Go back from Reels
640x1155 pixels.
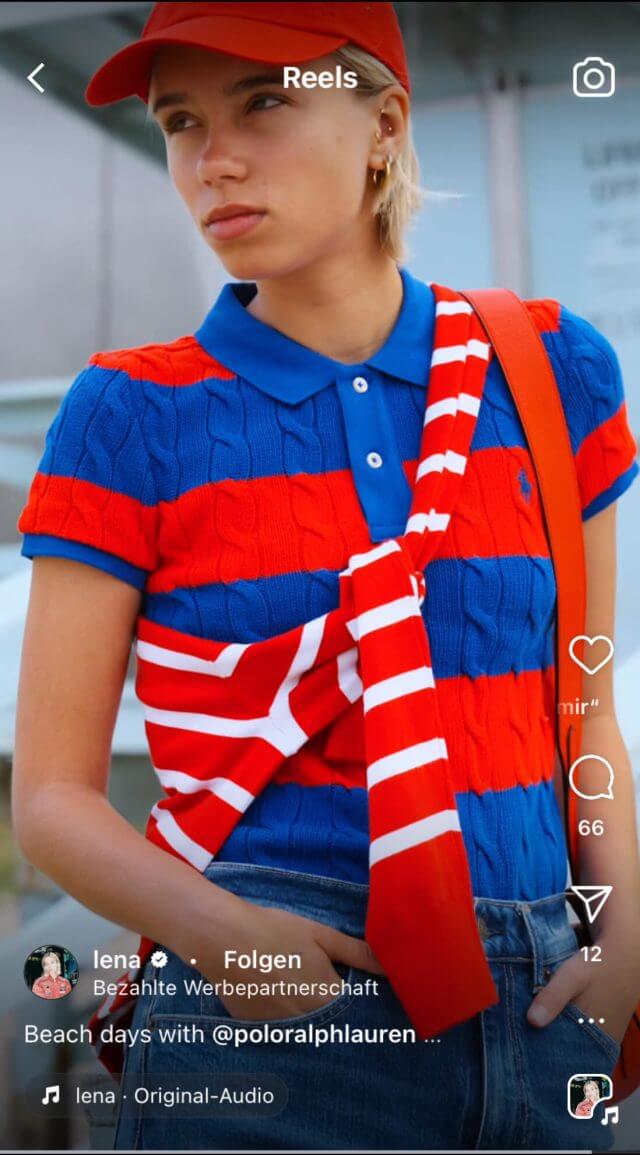coord(35,78)
